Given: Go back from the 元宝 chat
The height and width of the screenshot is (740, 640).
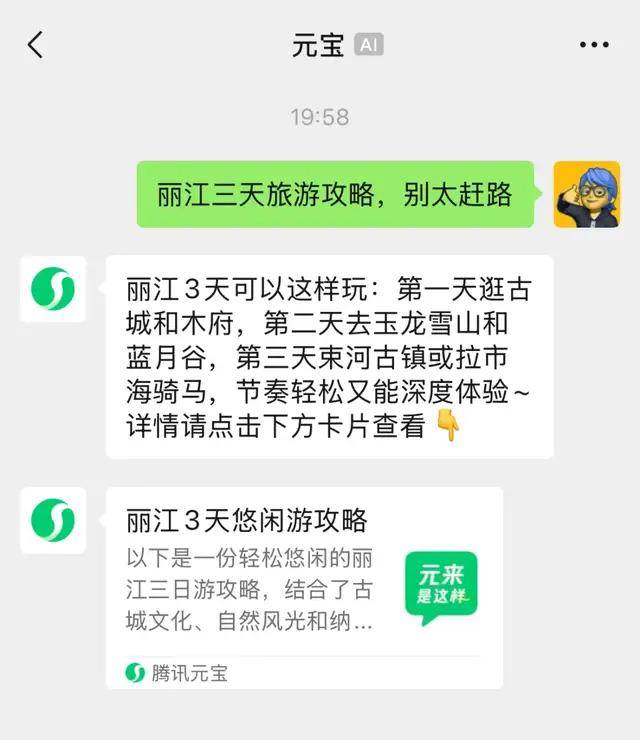Looking at the screenshot, I should point(36,45).
